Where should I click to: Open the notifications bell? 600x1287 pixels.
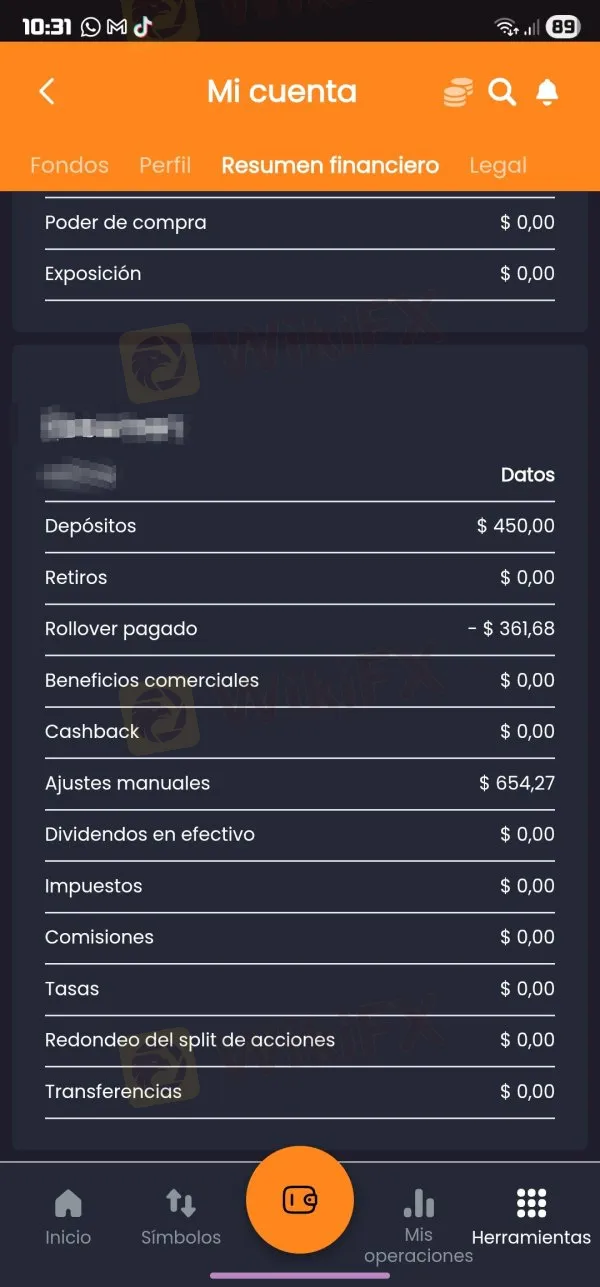pyautogui.click(x=546, y=93)
